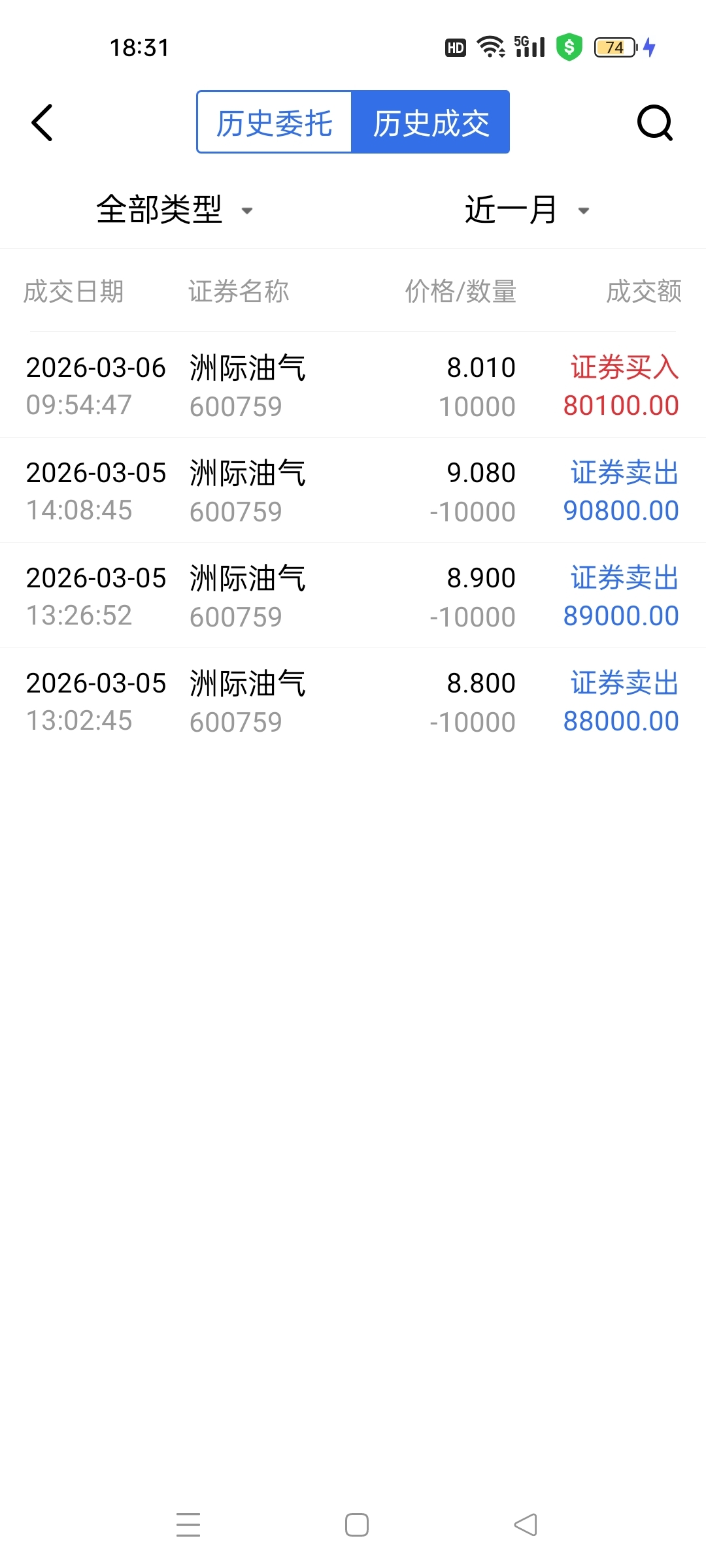This screenshot has height=1568, width=706.
Task: Open the 2026-03-06 09:54:47 buy record
Action: (353, 386)
